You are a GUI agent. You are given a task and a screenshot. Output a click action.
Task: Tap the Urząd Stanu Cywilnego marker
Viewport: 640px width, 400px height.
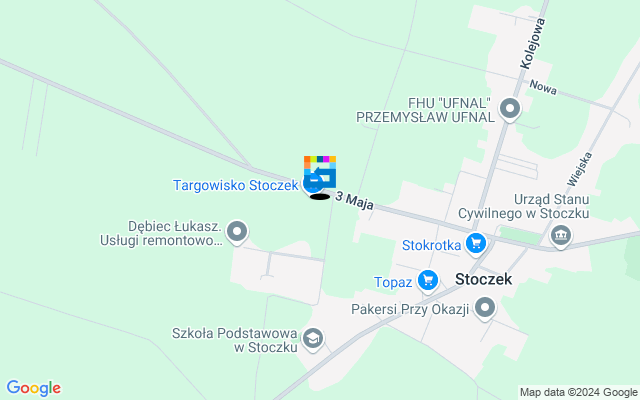click(560, 235)
